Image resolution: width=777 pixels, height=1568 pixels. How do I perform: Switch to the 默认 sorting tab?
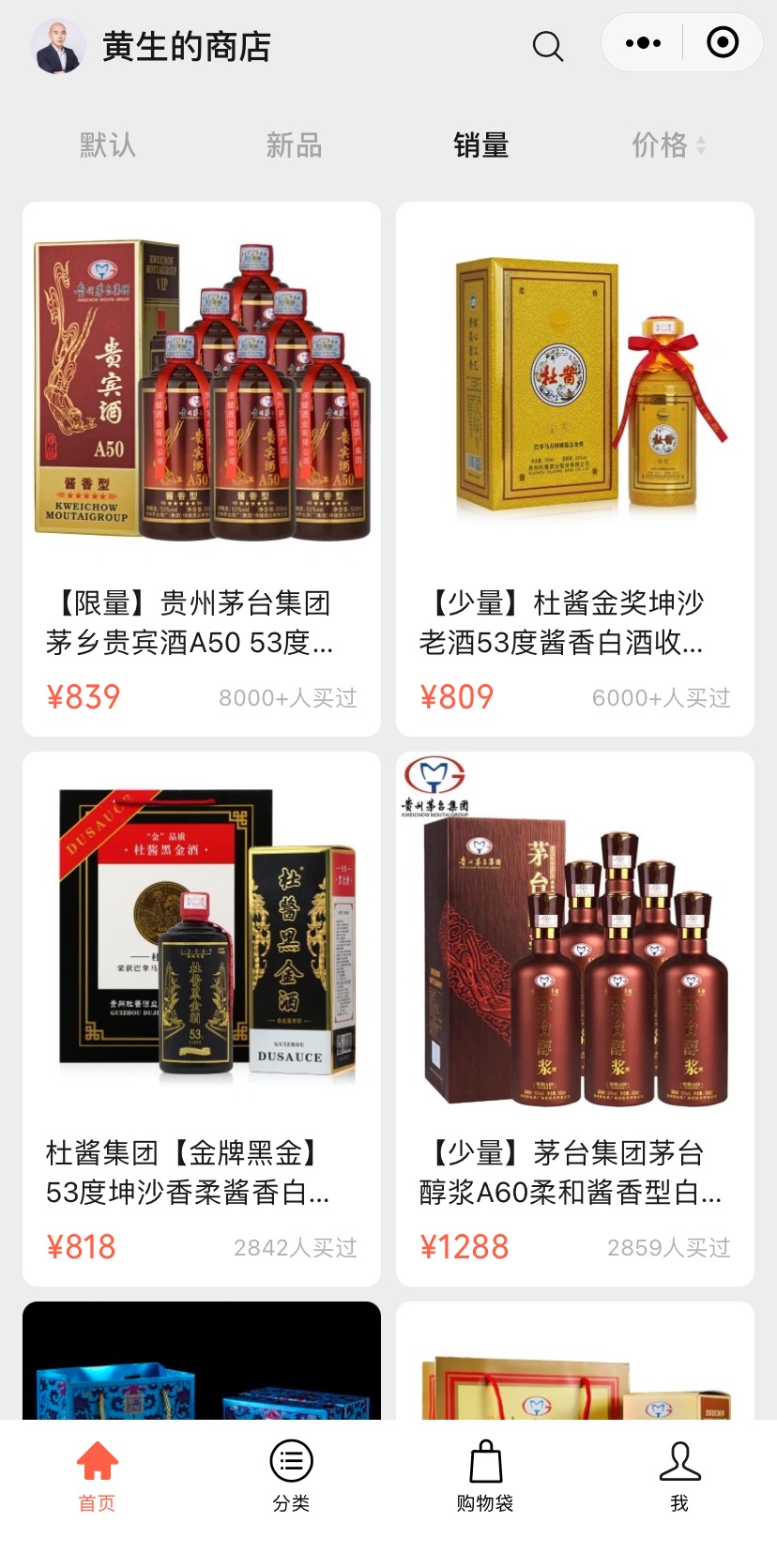[x=108, y=145]
